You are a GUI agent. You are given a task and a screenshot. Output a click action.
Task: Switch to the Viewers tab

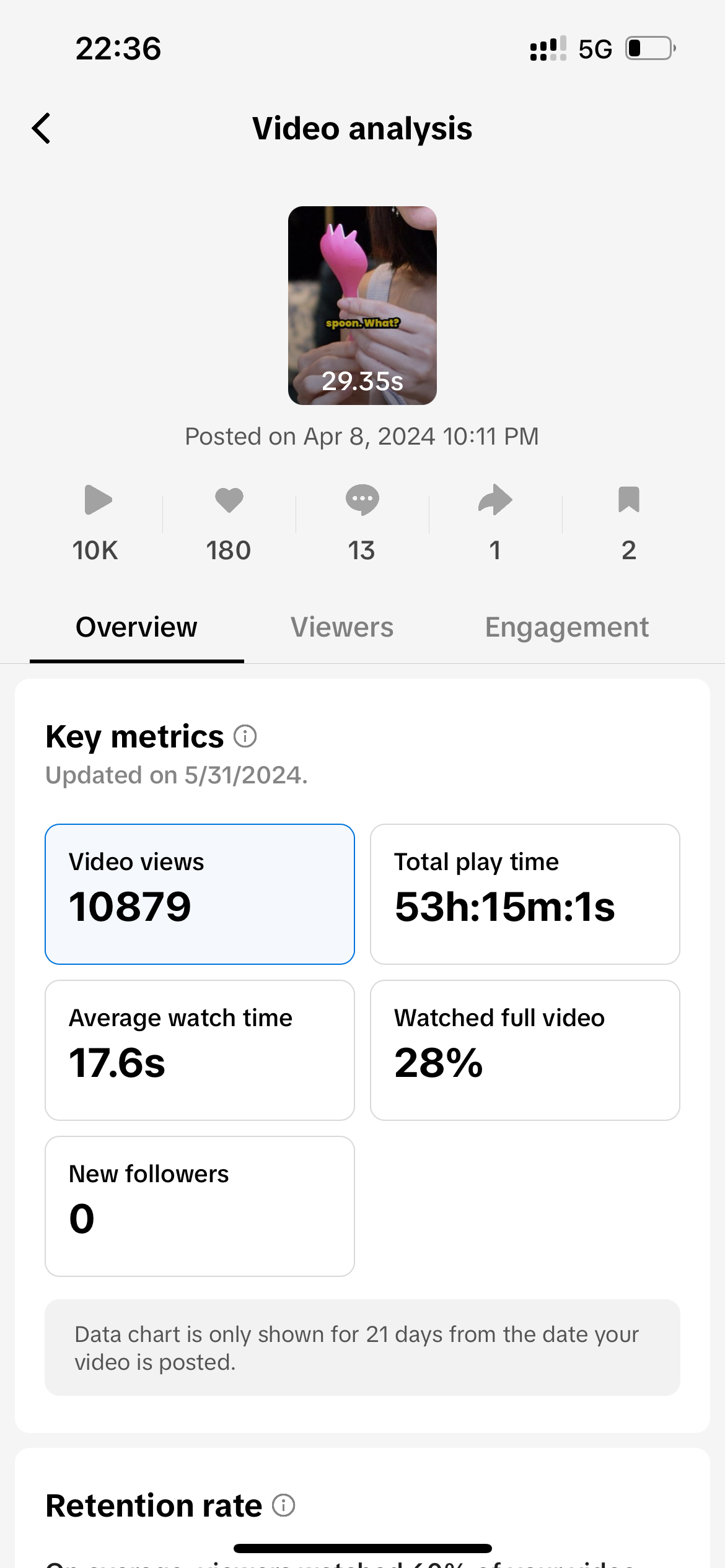coord(342,627)
